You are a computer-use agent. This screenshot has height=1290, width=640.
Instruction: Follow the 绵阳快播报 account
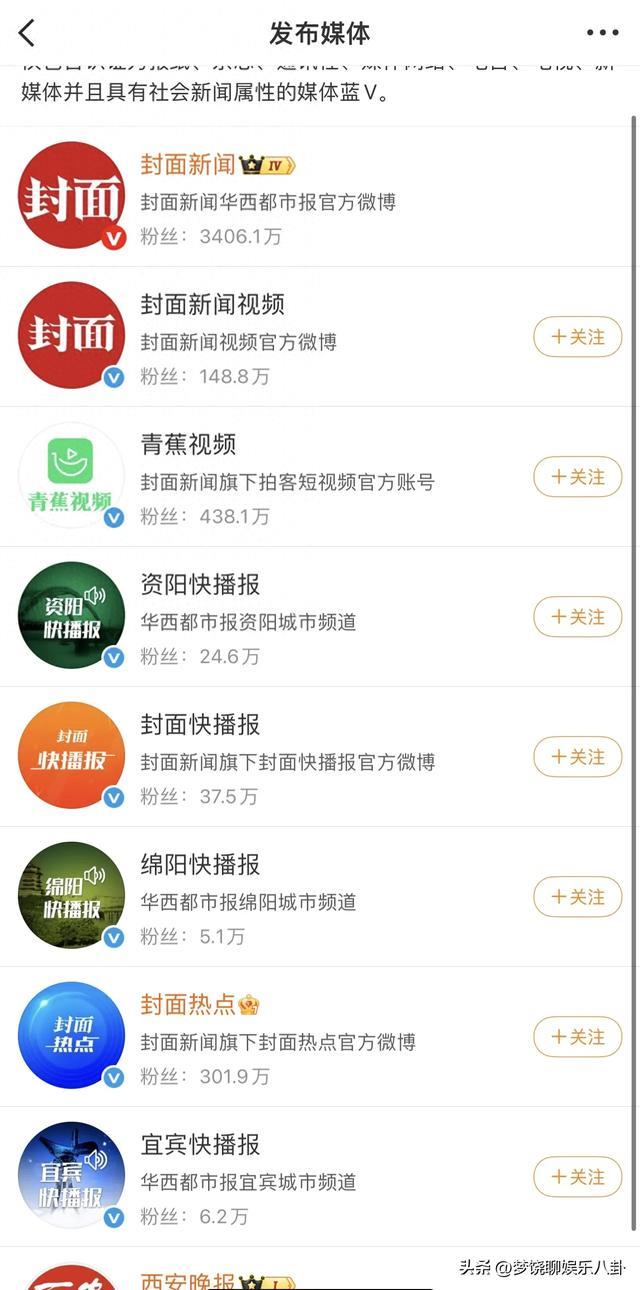578,897
